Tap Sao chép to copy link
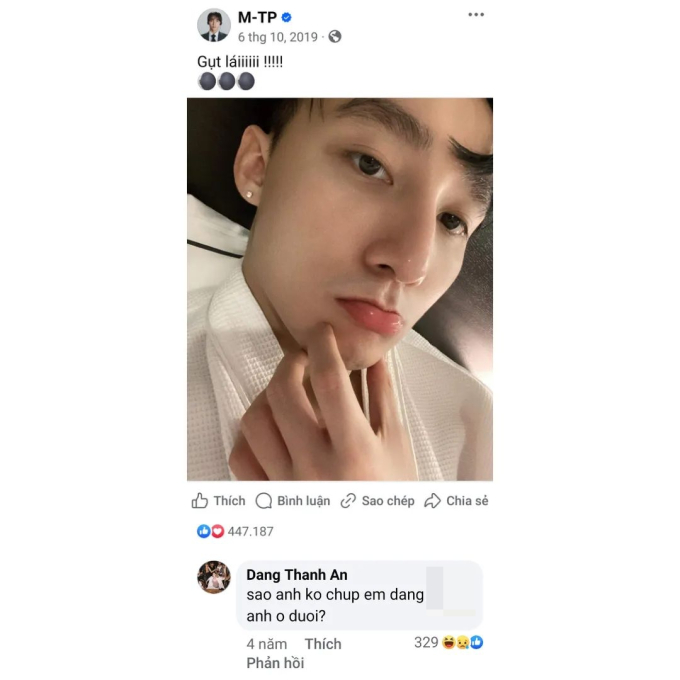 [377, 501]
